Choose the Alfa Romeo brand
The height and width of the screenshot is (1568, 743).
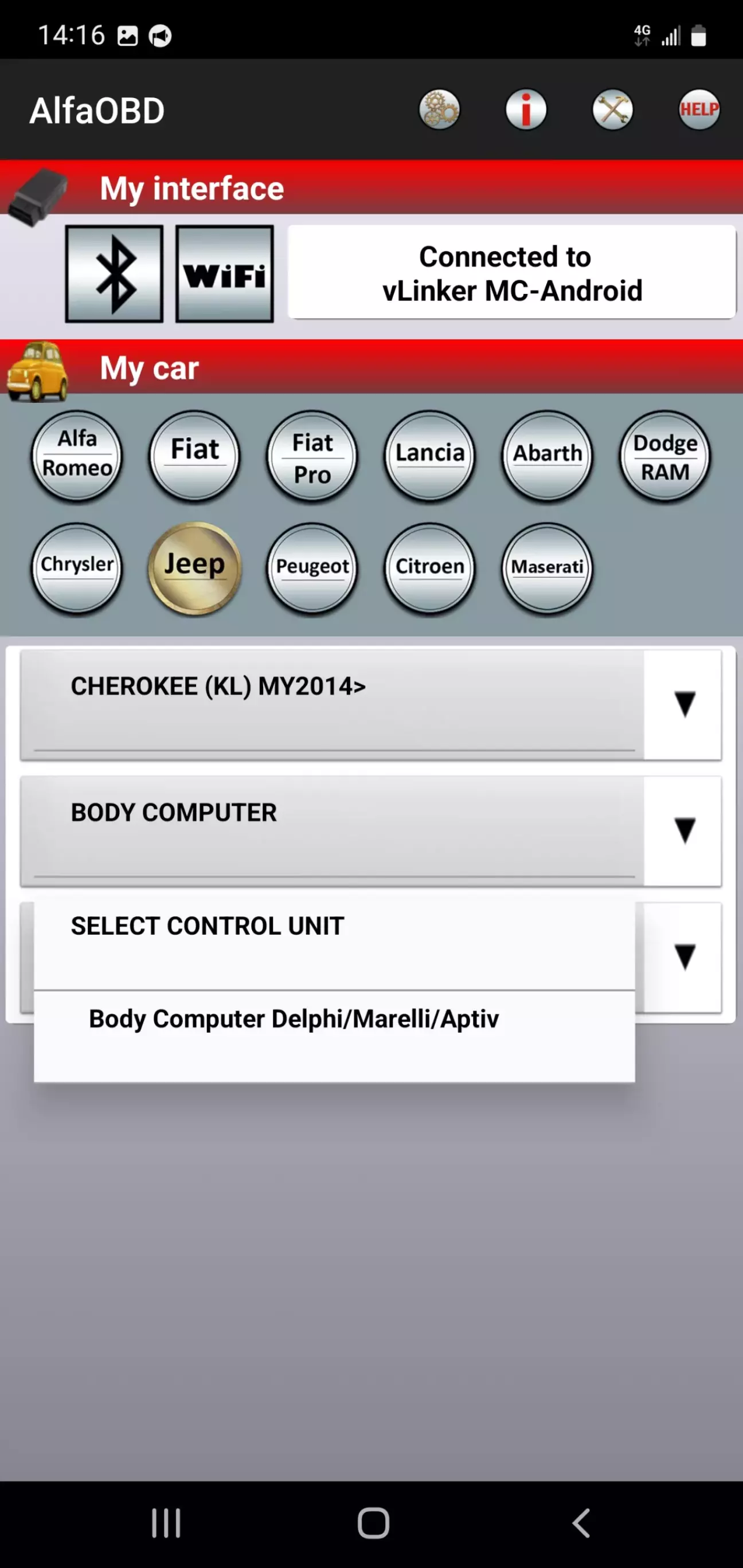pos(77,455)
